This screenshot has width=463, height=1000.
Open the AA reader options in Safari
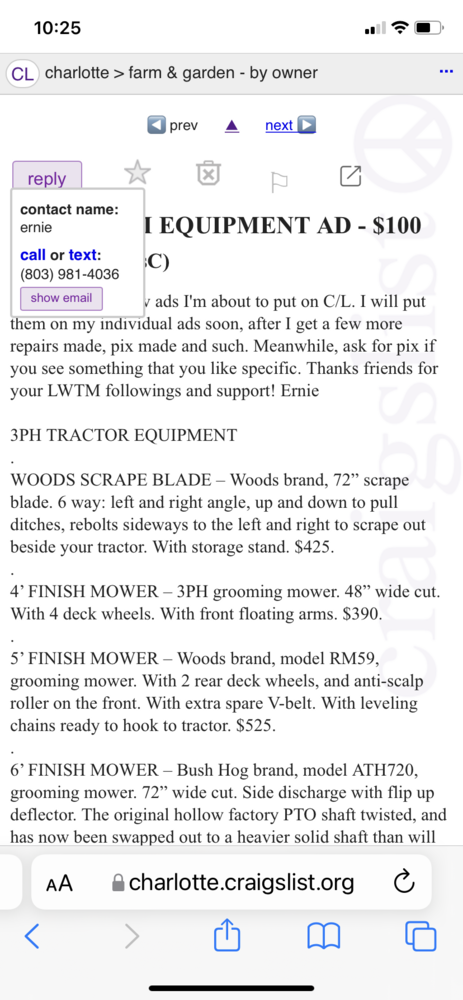pyautogui.click(x=59, y=883)
